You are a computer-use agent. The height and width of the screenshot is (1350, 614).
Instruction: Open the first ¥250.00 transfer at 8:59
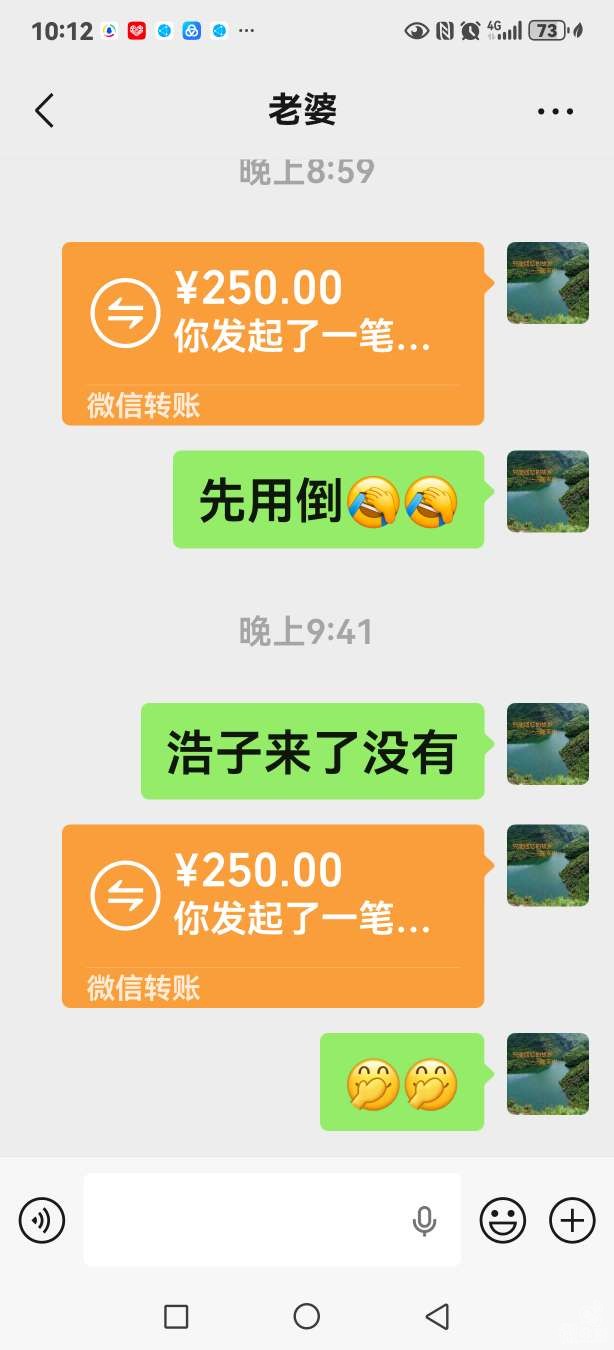coord(272,332)
